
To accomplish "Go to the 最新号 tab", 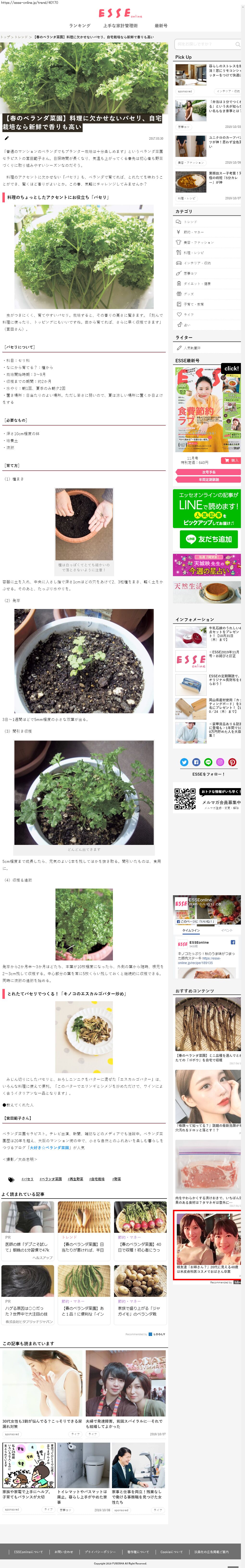I will tap(161, 26).
